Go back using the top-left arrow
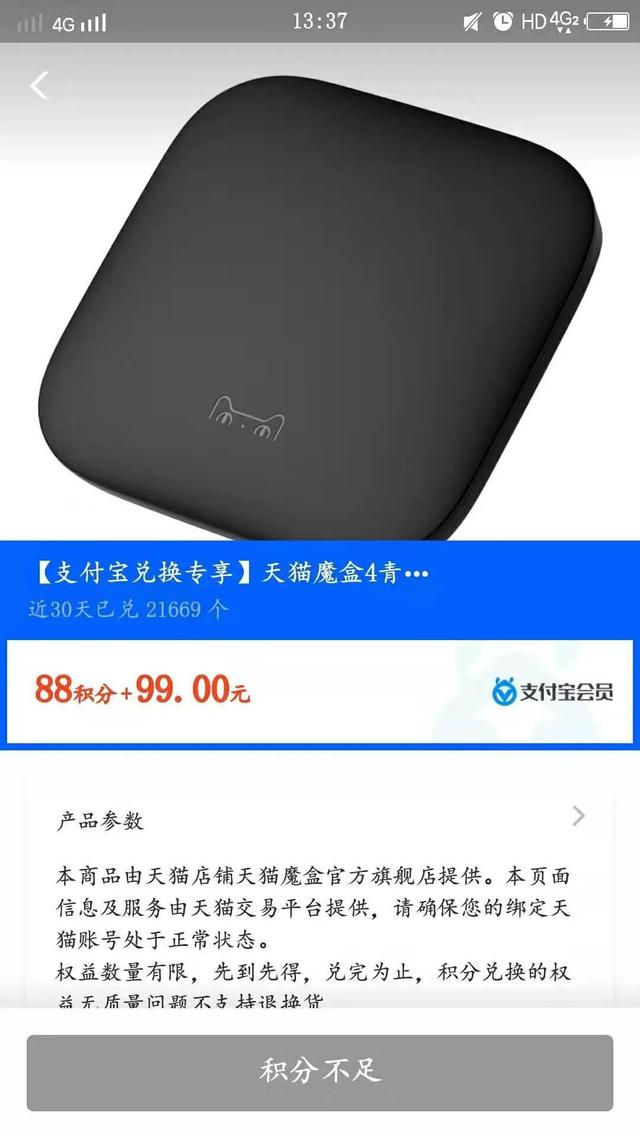 pos(39,85)
